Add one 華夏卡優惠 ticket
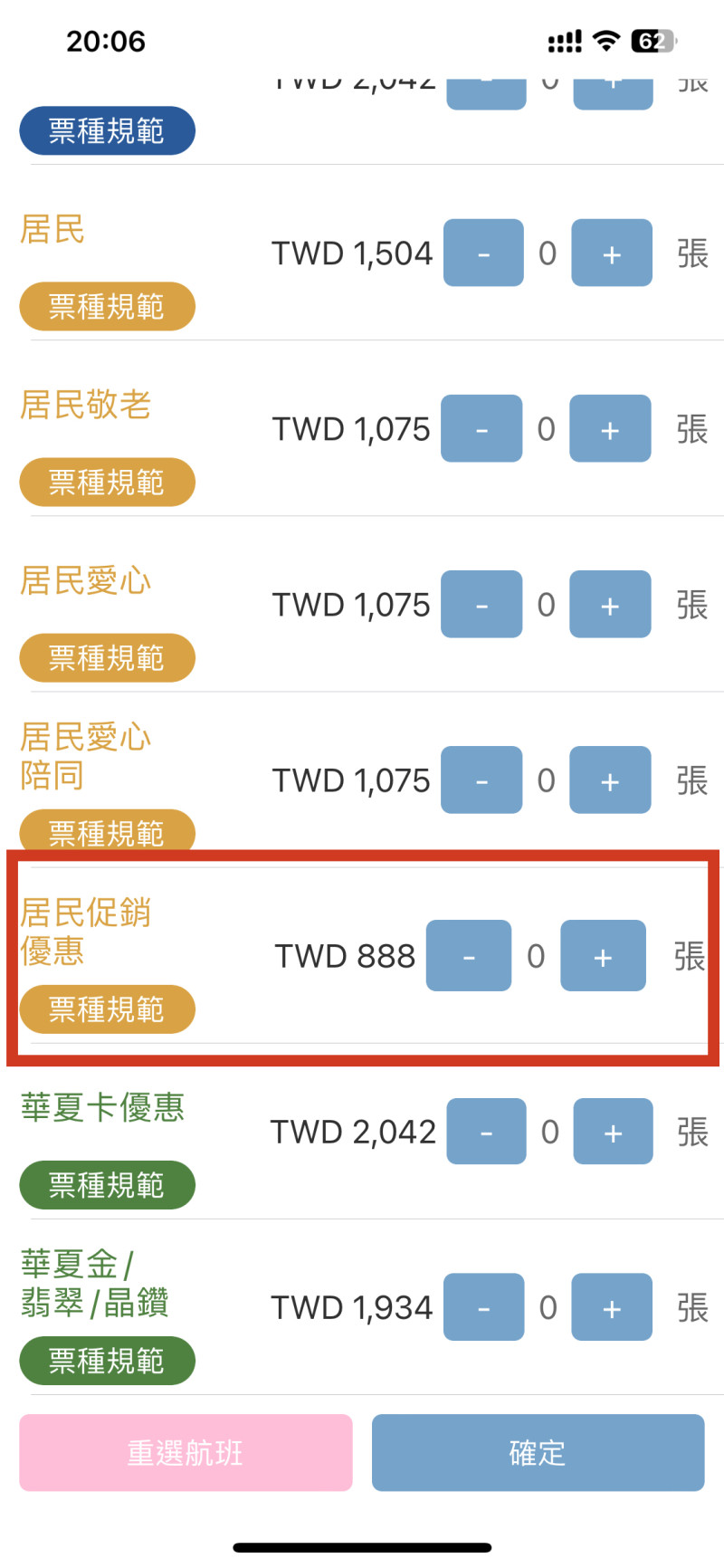This screenshot has height=1568, width=724. [613, 1132]
